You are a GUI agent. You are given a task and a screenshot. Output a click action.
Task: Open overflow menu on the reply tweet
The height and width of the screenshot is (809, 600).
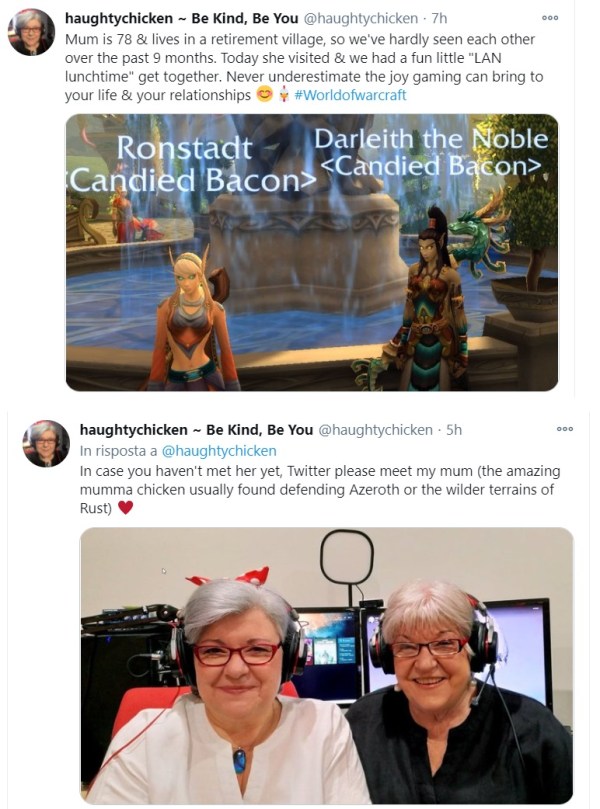click(565, 429)
